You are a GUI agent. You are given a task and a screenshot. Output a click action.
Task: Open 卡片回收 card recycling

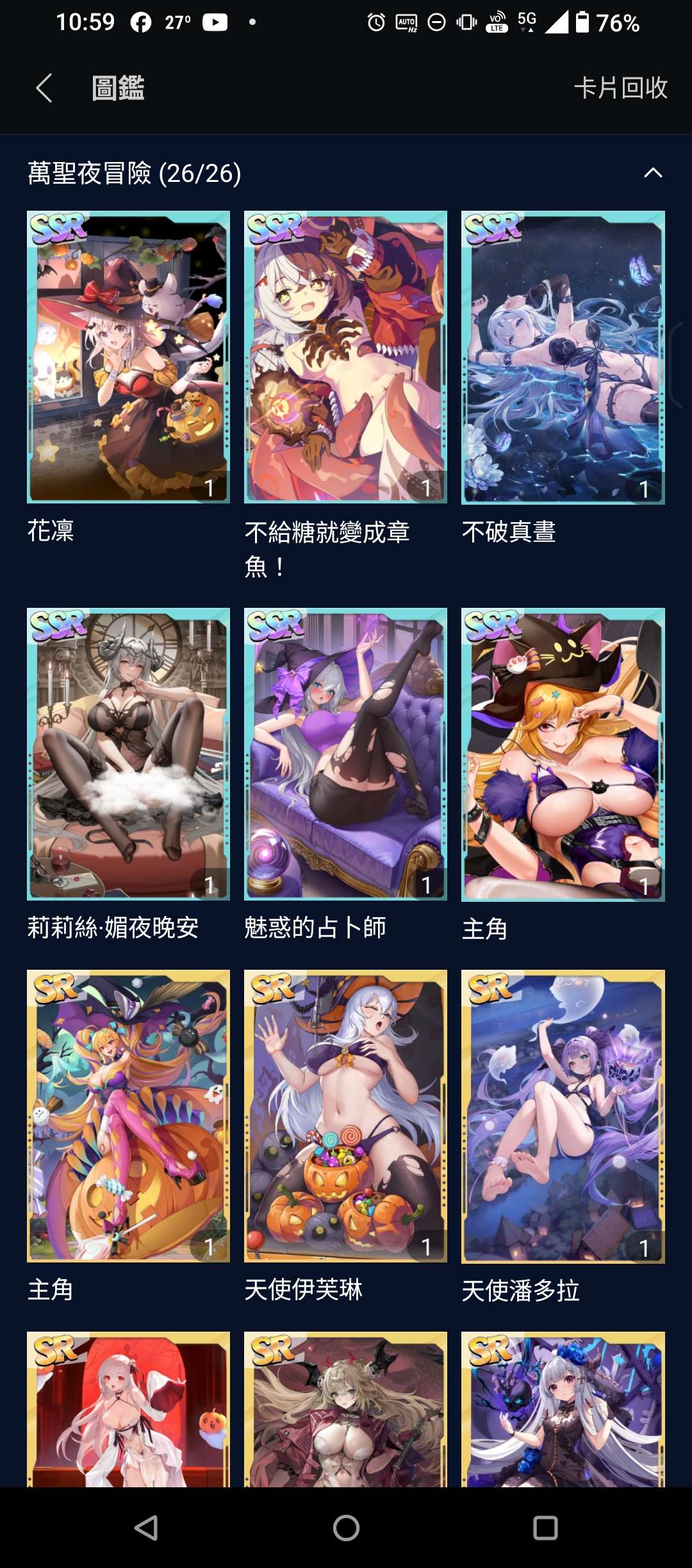click(620, 88)
